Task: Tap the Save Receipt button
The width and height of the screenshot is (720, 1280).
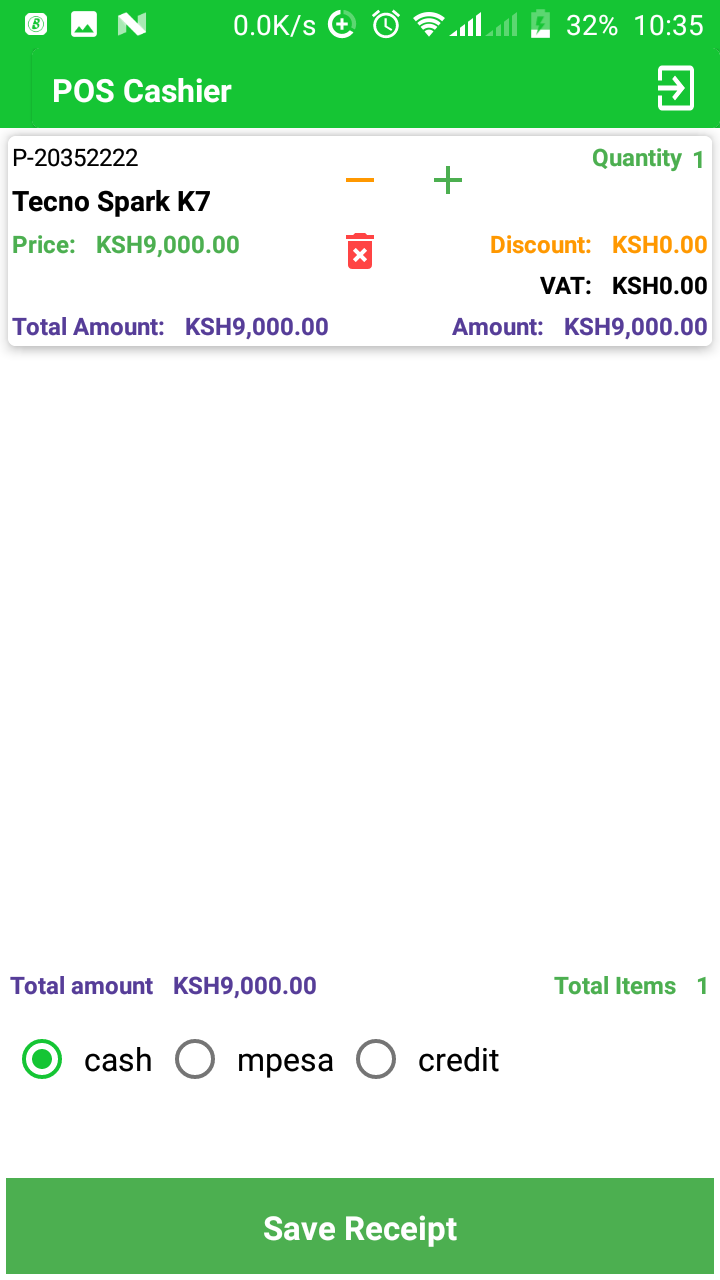Action: click(x=360, y=1227)
